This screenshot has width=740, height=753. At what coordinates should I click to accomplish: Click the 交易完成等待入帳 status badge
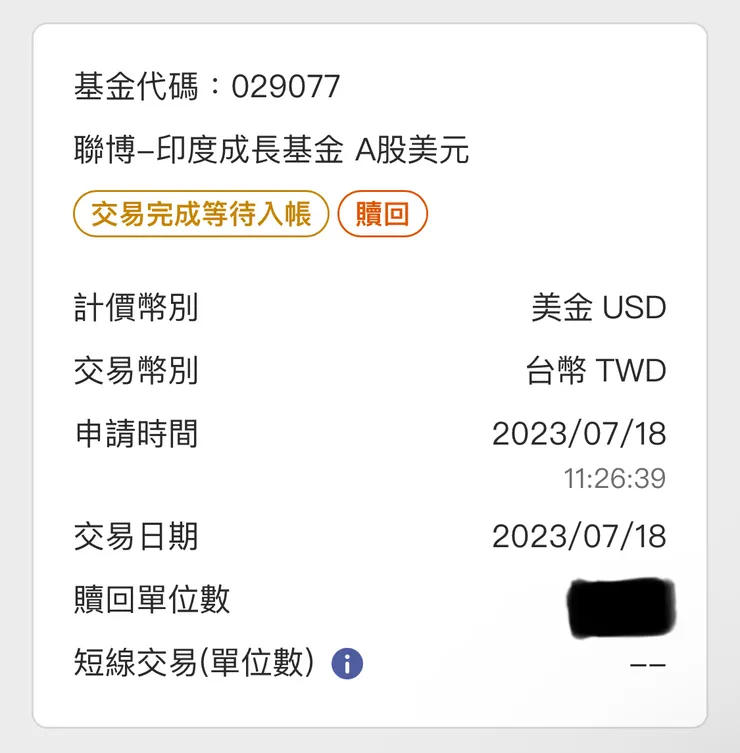200,213
